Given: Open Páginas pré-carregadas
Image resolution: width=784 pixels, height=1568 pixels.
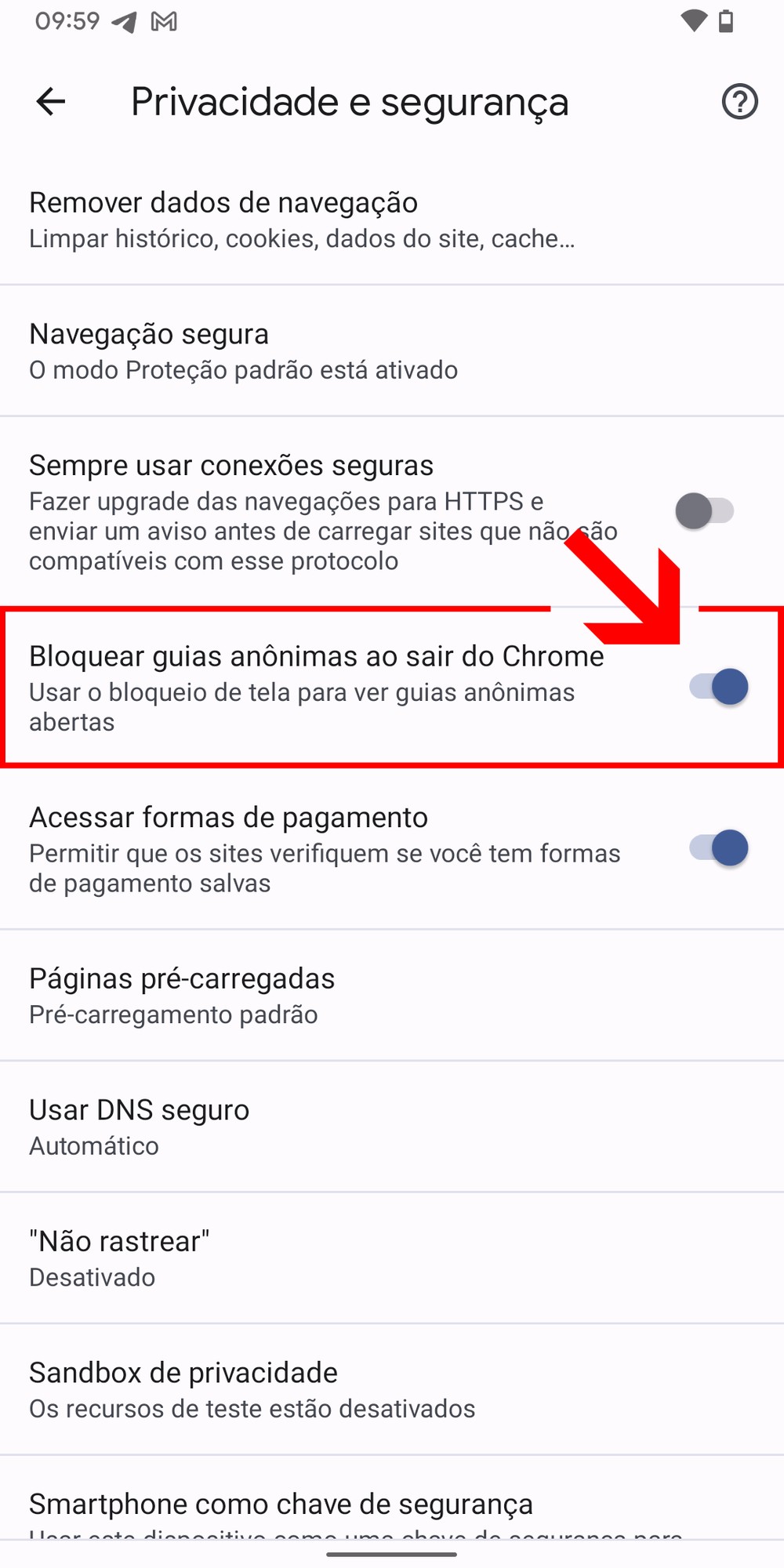Looking at the screenshot, I should tap(182, 995).
